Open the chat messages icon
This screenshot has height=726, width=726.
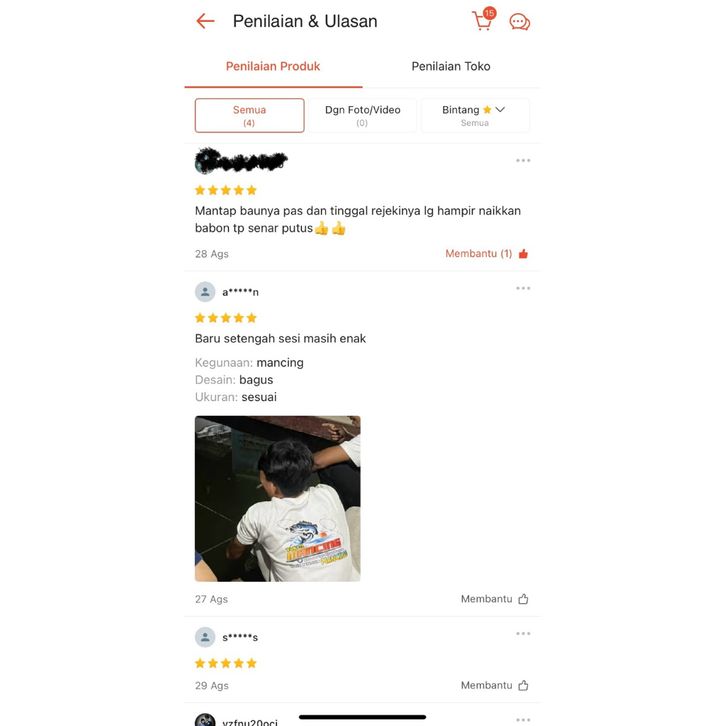[519, 22]
